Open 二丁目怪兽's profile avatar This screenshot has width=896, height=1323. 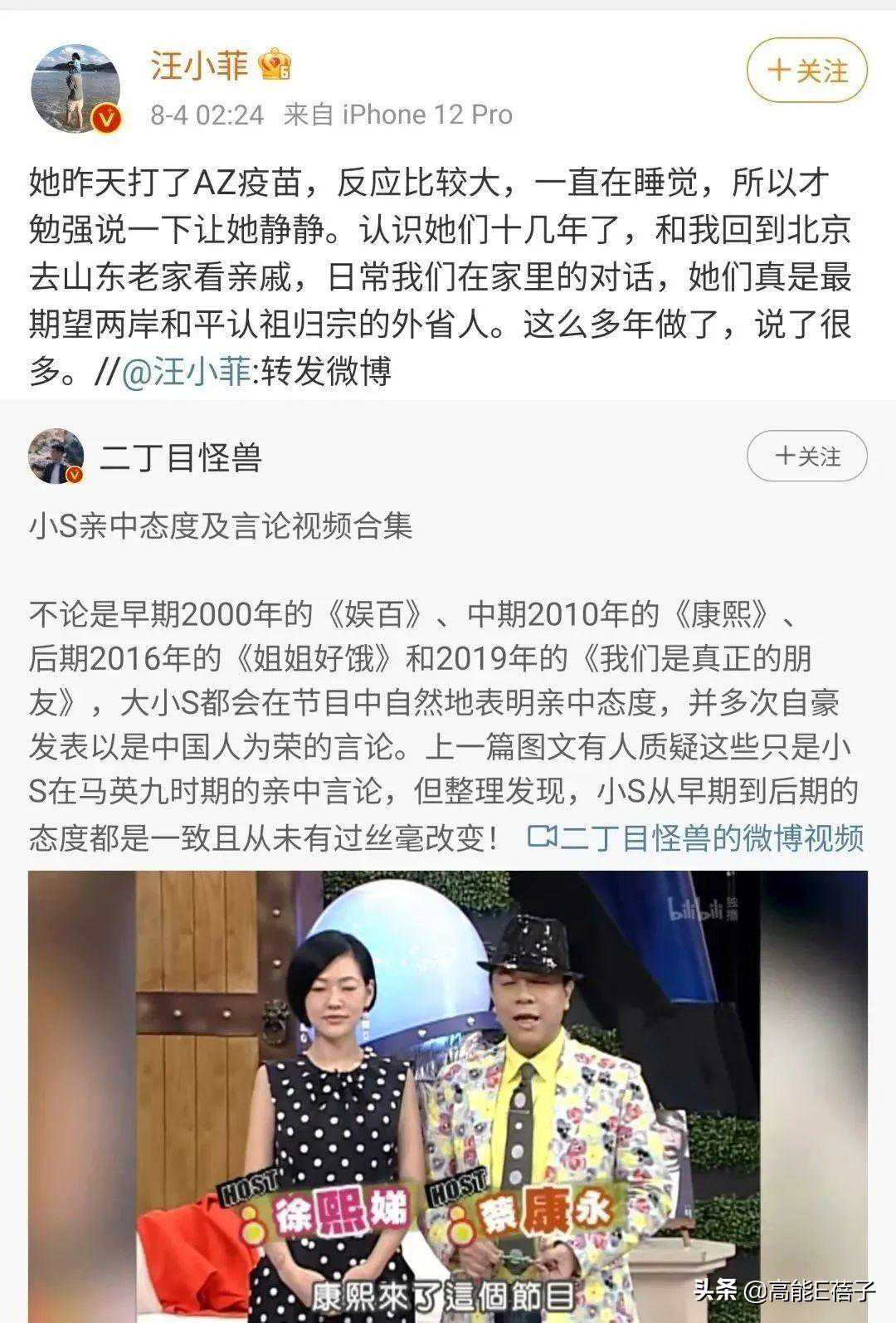point(56,456)
